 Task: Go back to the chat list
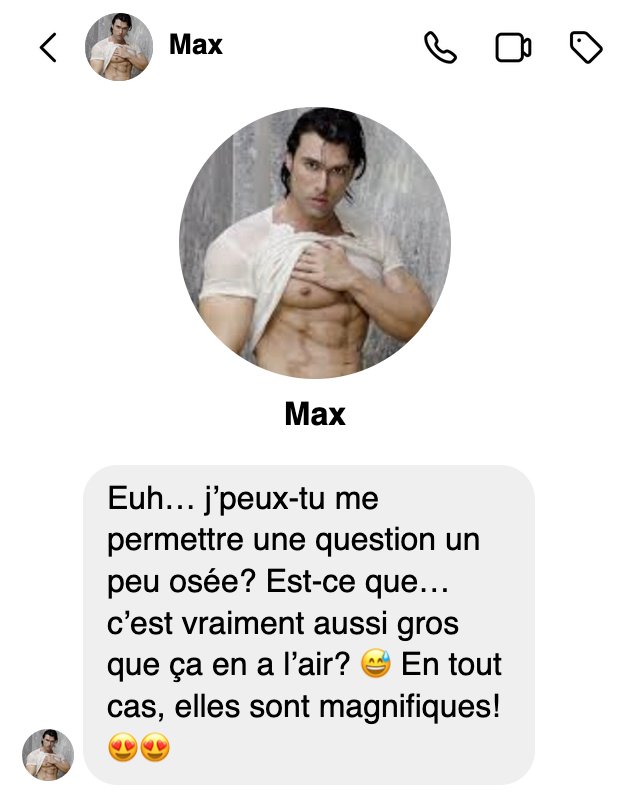pos(47,47)
